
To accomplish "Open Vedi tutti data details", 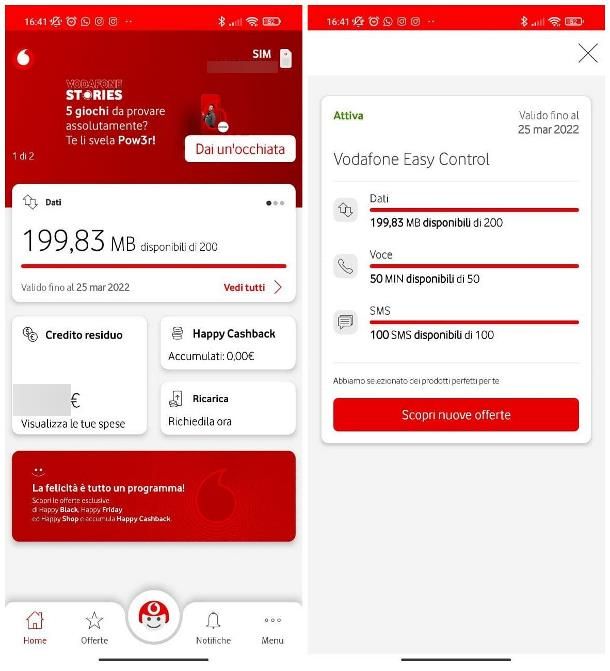I will coord(252,287).
